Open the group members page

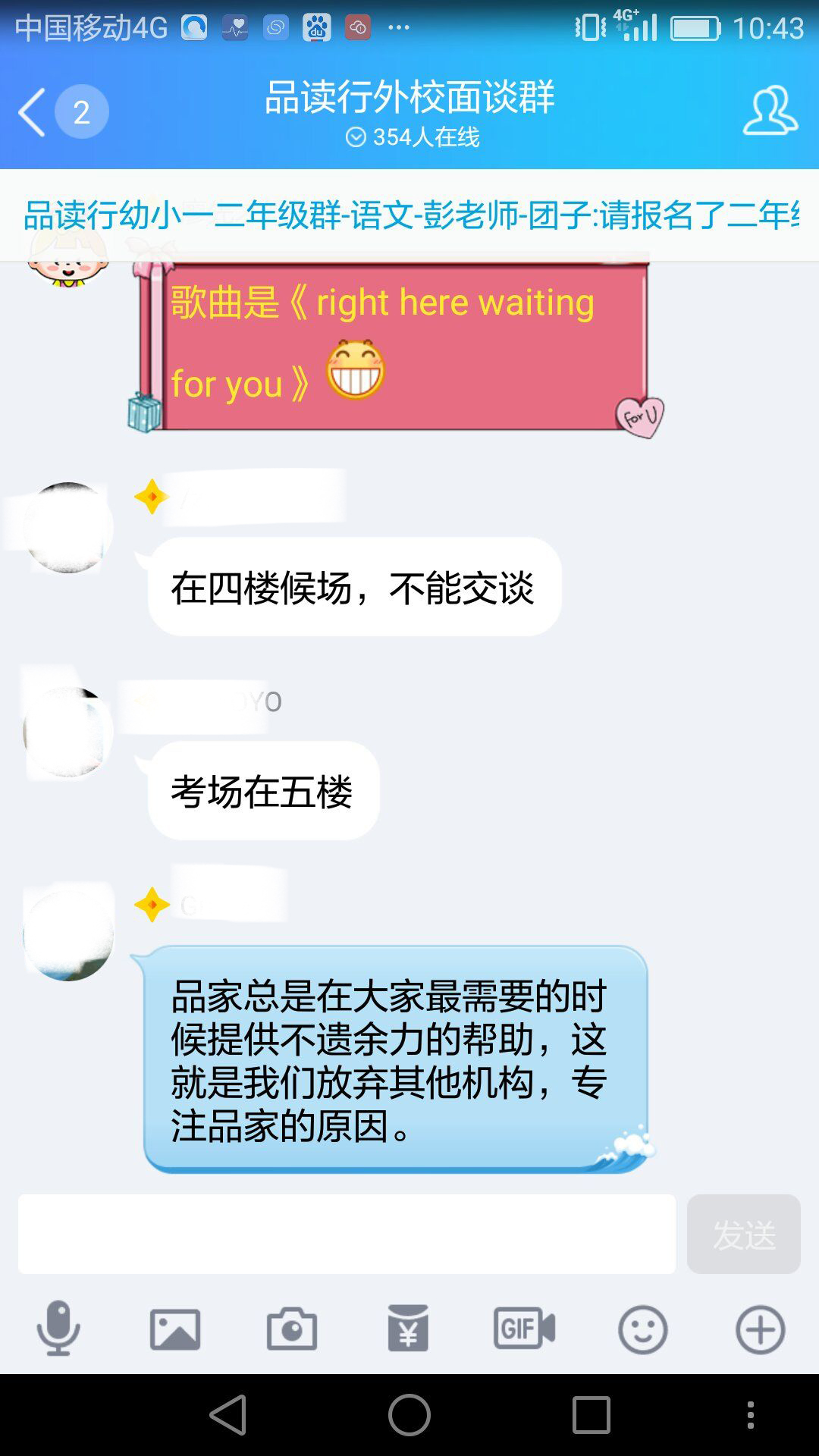coord(770,111)
